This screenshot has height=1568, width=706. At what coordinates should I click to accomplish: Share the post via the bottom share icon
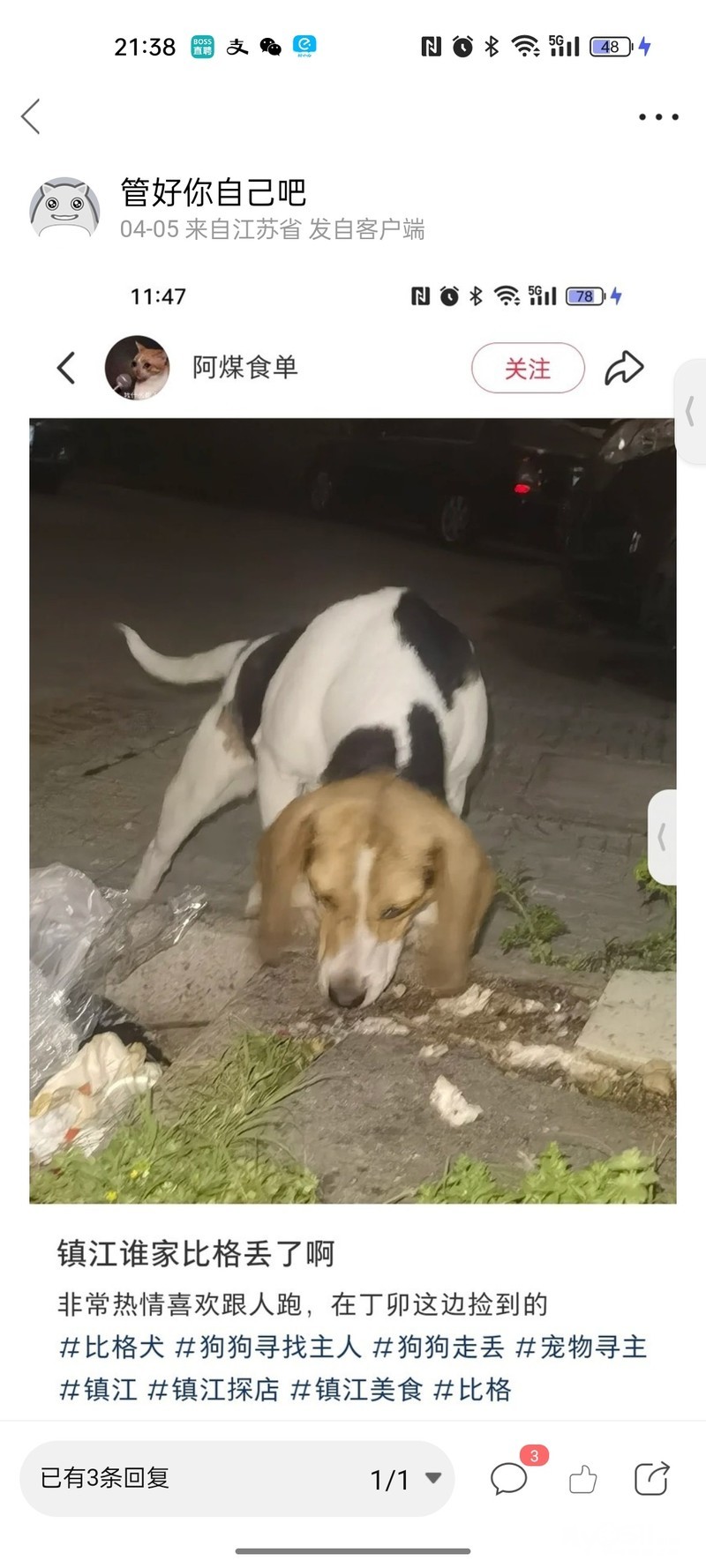(x=652, y=1479)
